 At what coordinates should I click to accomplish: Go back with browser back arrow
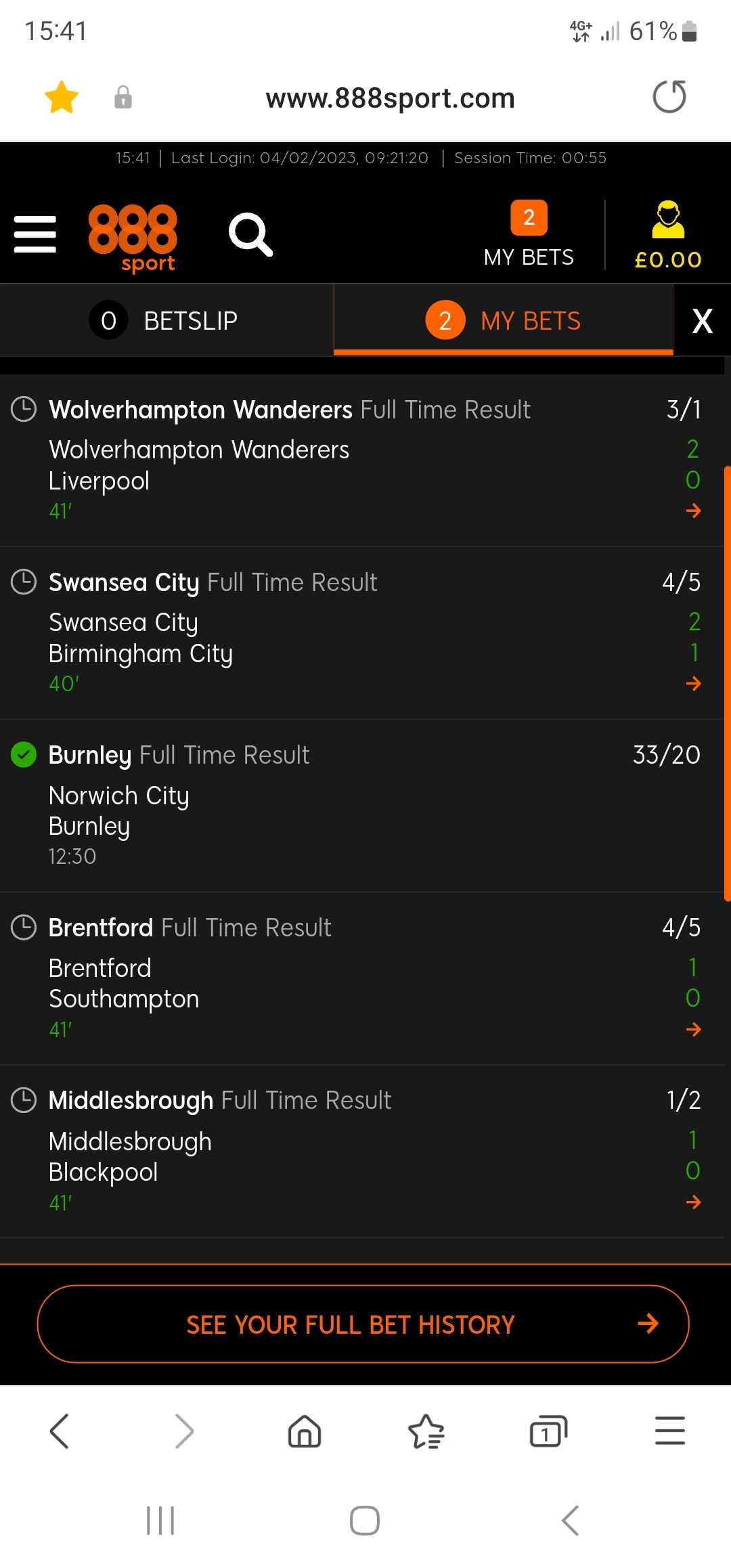60,1431
